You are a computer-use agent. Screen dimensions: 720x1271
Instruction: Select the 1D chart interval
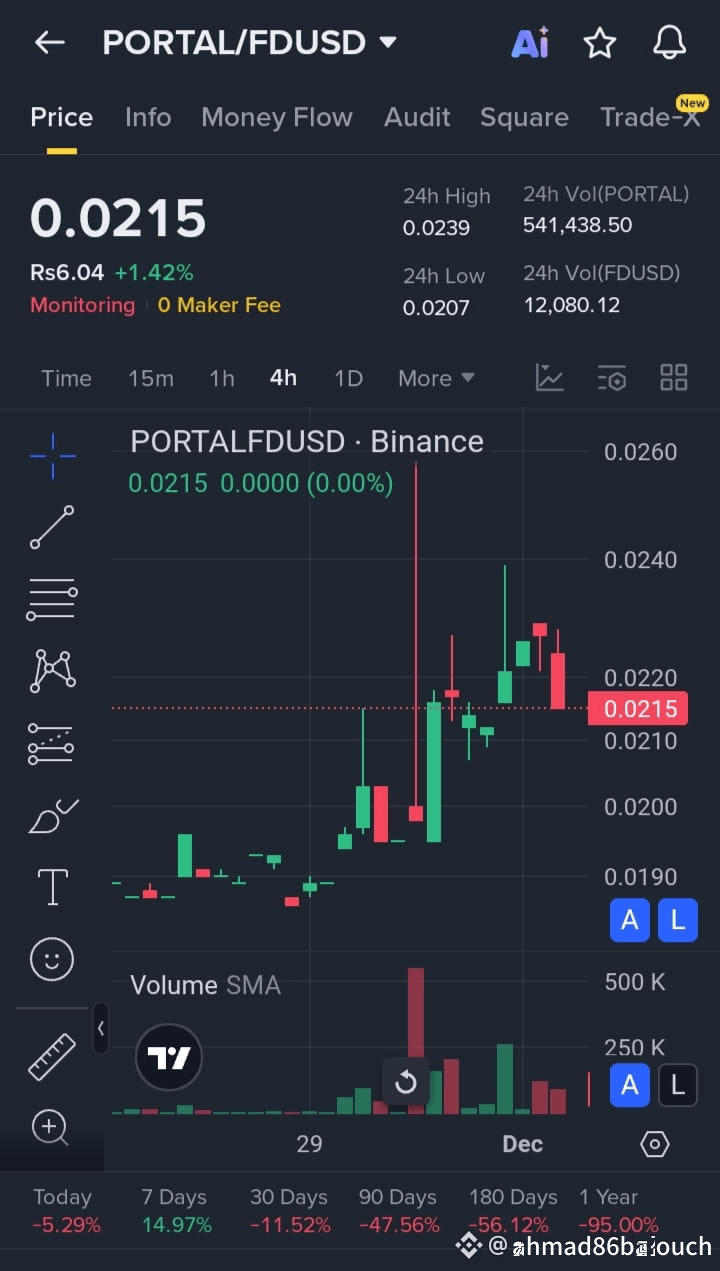348,378
